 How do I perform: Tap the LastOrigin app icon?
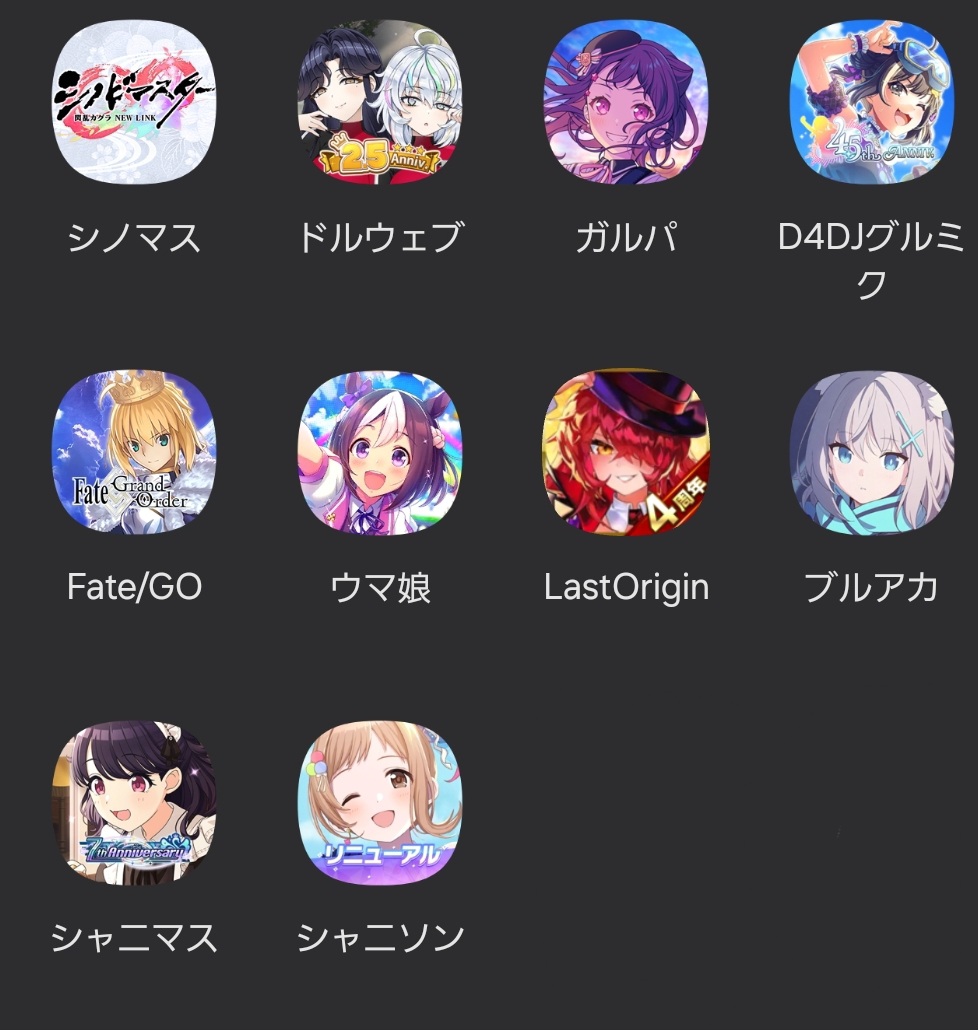pyautogui.click(x=626, y=452)
